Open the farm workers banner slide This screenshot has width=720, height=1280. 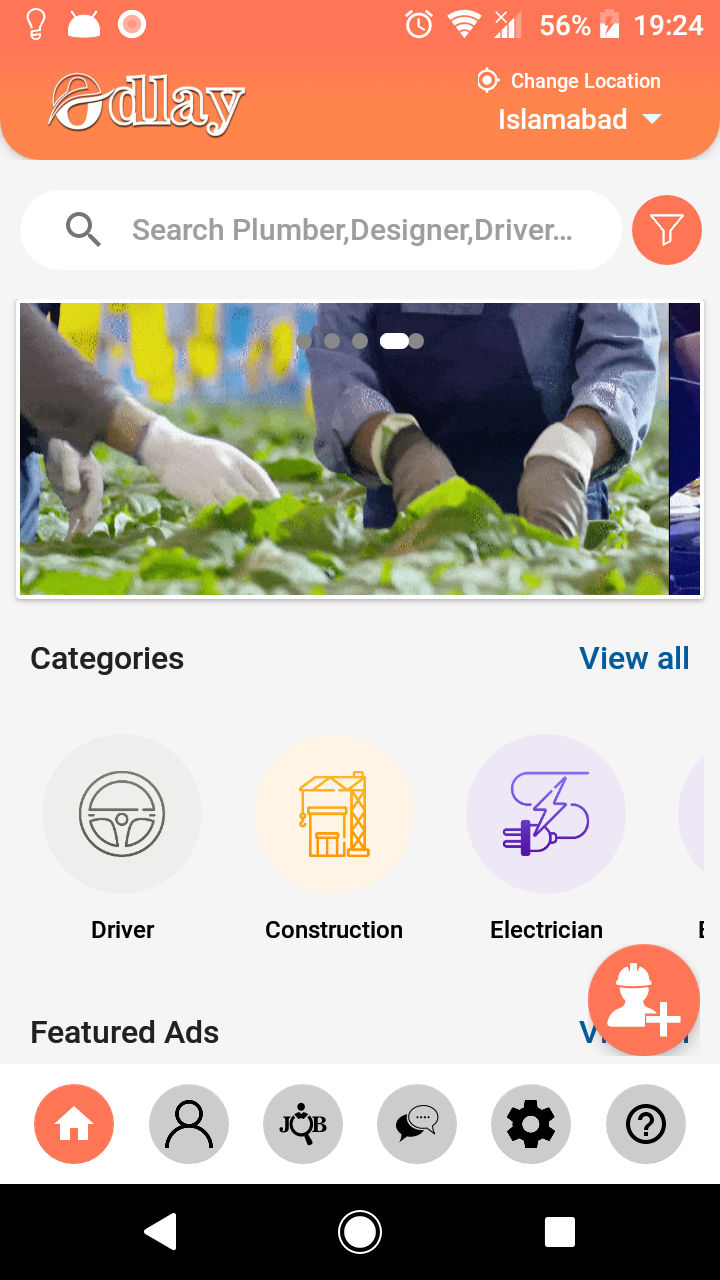tap(344, 450)
